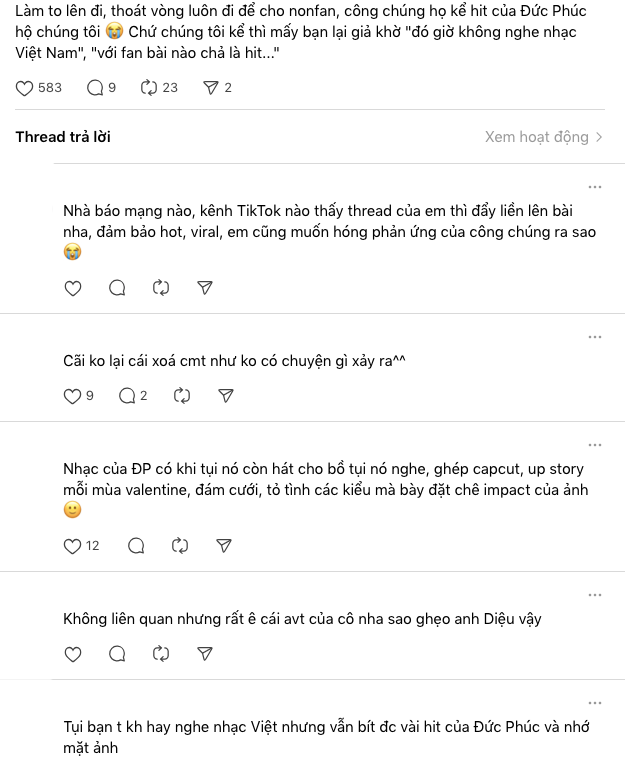Like the "Cãi ko lại" reply
The image size is (625, 769).
(73, 396)
